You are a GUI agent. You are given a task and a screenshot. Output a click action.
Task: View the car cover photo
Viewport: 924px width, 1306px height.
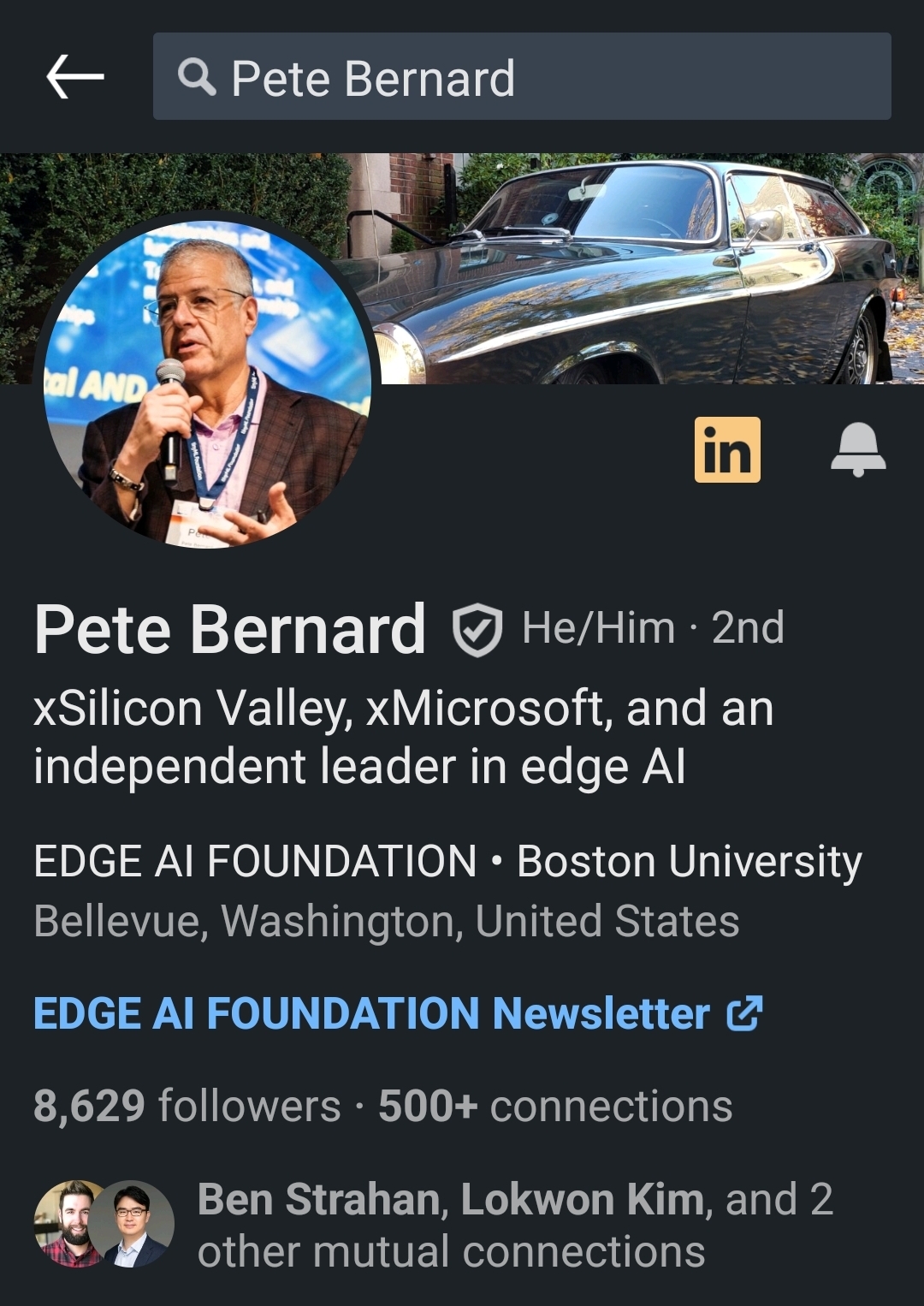click(650, 265)
